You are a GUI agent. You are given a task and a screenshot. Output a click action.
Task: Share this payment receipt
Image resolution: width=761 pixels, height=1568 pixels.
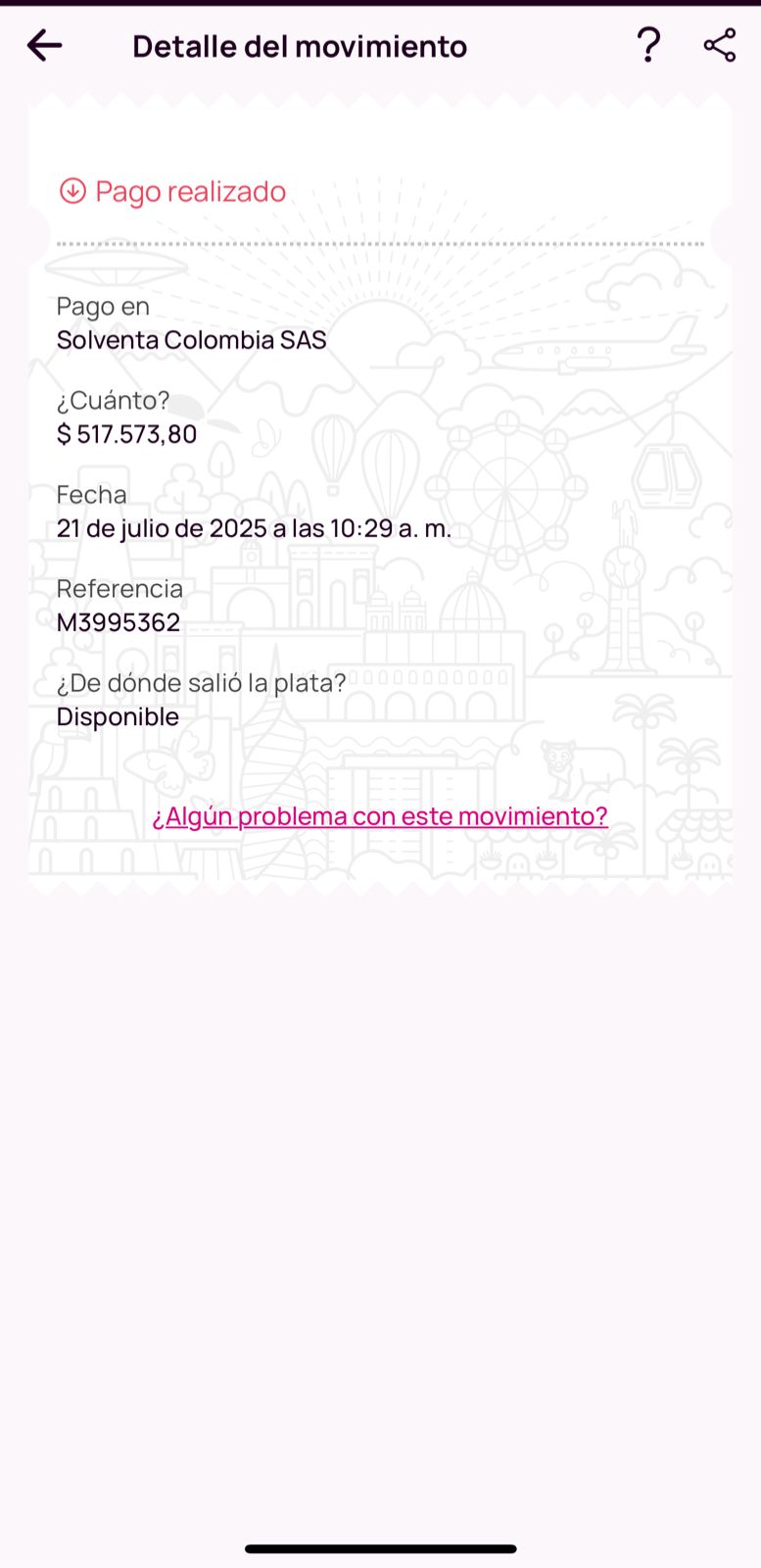720,45
